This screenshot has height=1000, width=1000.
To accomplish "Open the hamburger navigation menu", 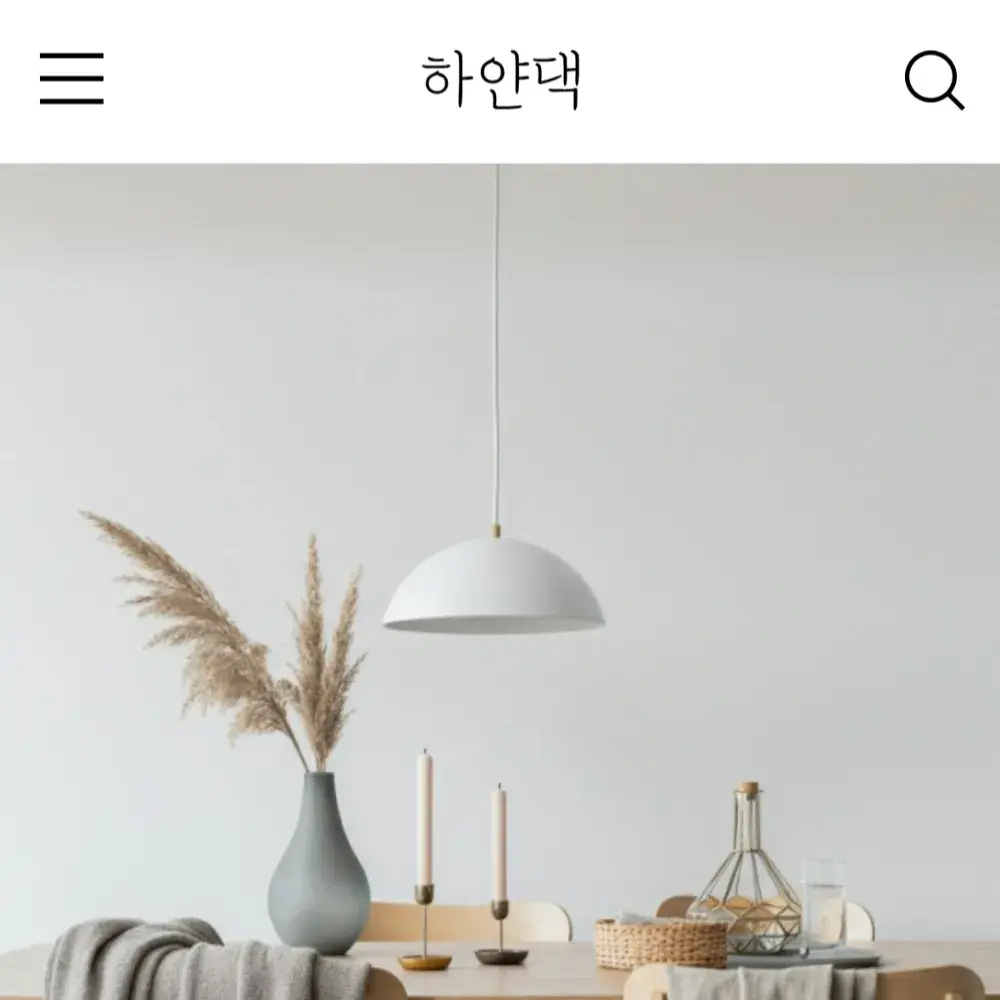I will (x=72, y=79).
